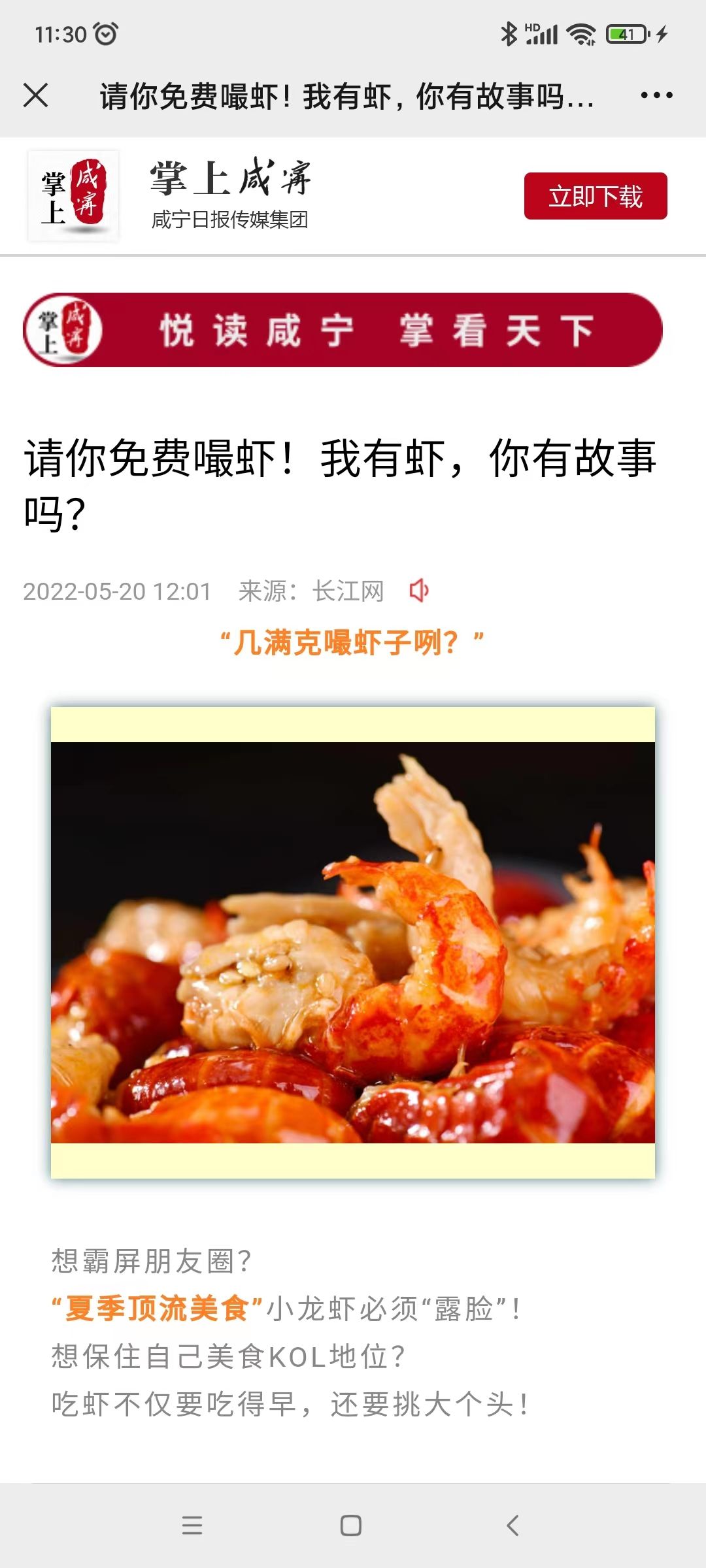This screenshot has width=706, height=1568.
Task: Go back using the system back button
Action: pos(513,1525)
